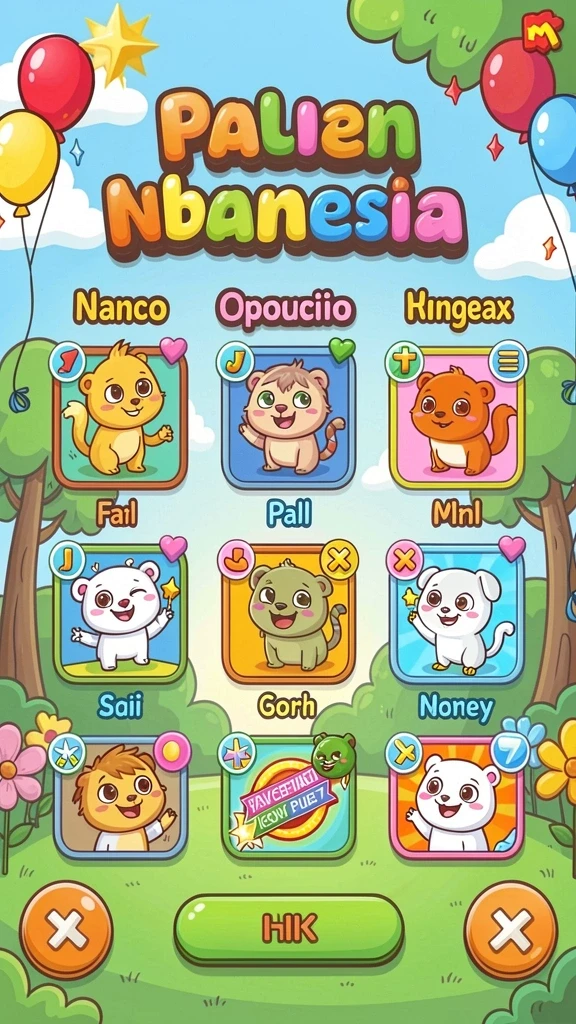This screenshot has height=1024, width=576.
Task: Open the three-line menu on the Mnl card
Action: (509, 360)
